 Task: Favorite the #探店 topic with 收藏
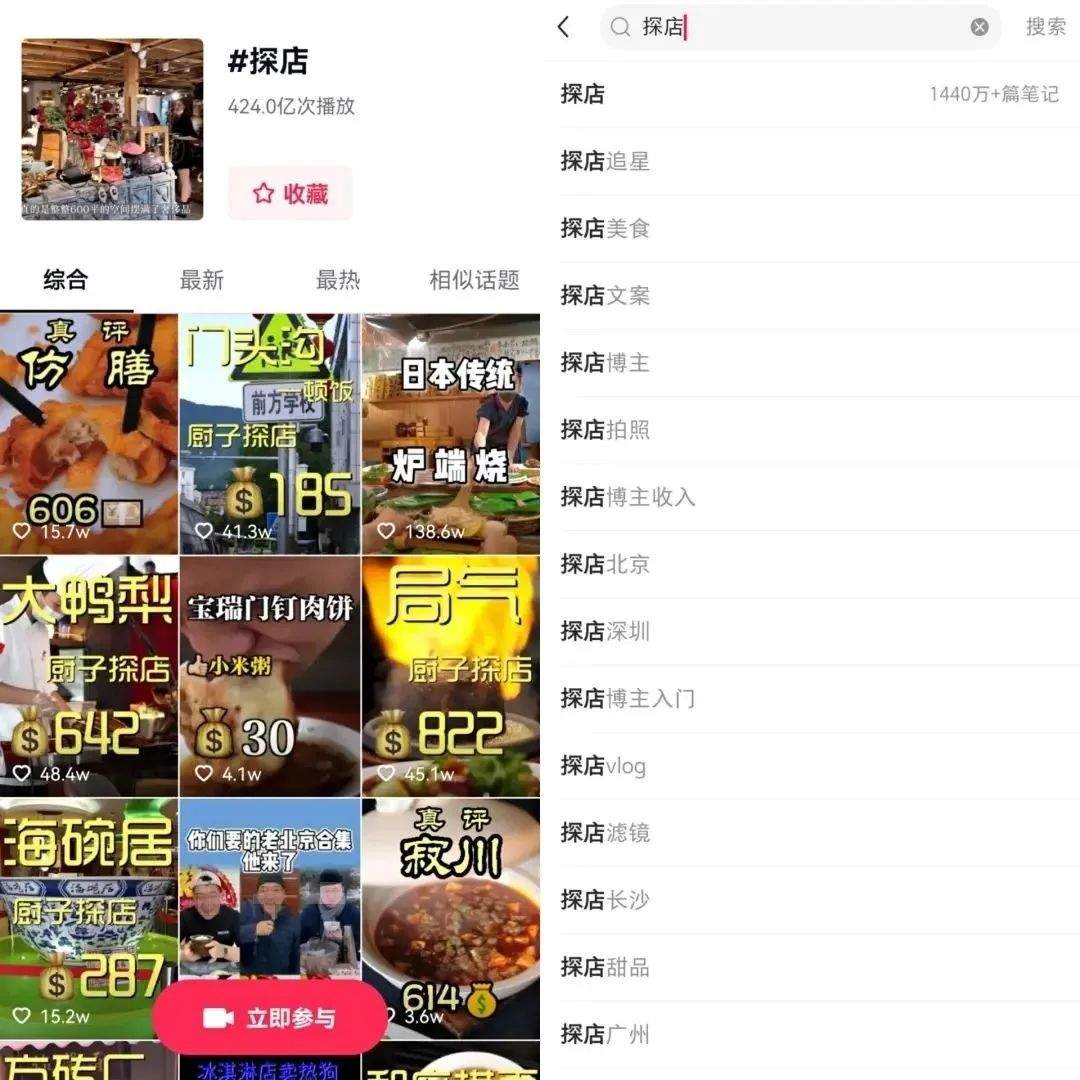(290, 194)
